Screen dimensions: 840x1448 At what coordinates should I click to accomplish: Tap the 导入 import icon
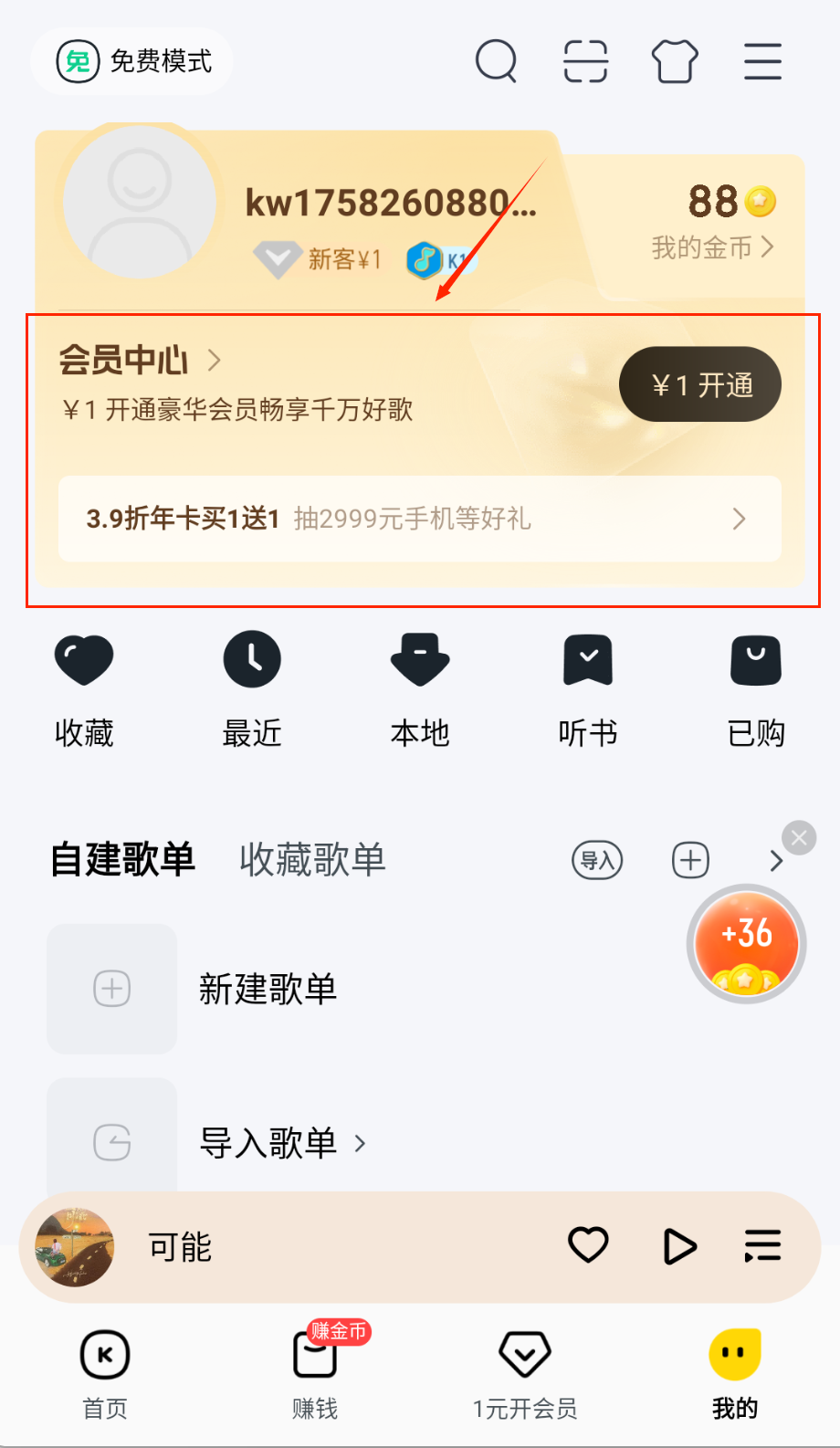tap(597, 860)
